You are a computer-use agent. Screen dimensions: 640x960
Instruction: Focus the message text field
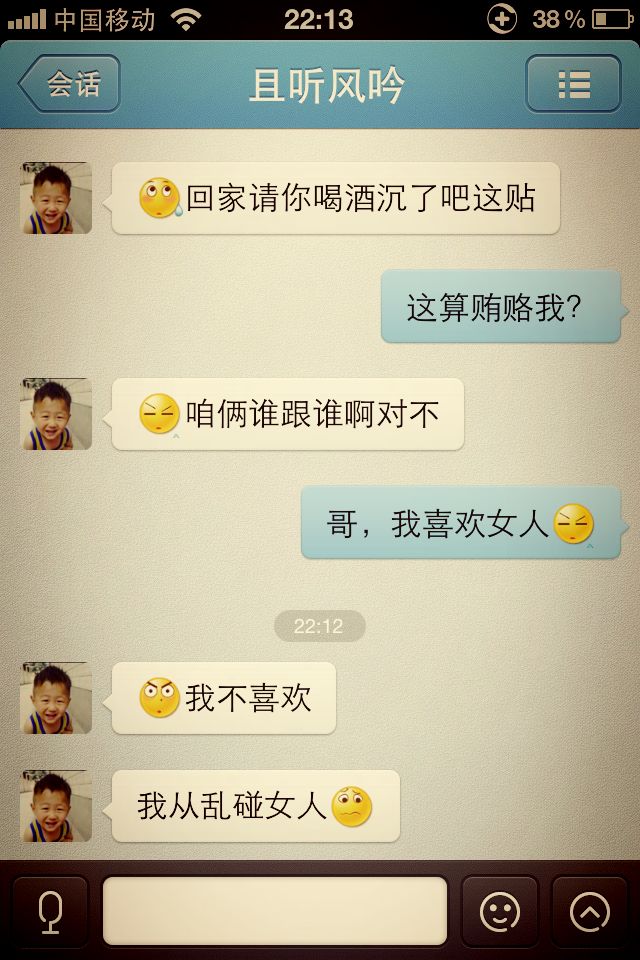point(275,911)
